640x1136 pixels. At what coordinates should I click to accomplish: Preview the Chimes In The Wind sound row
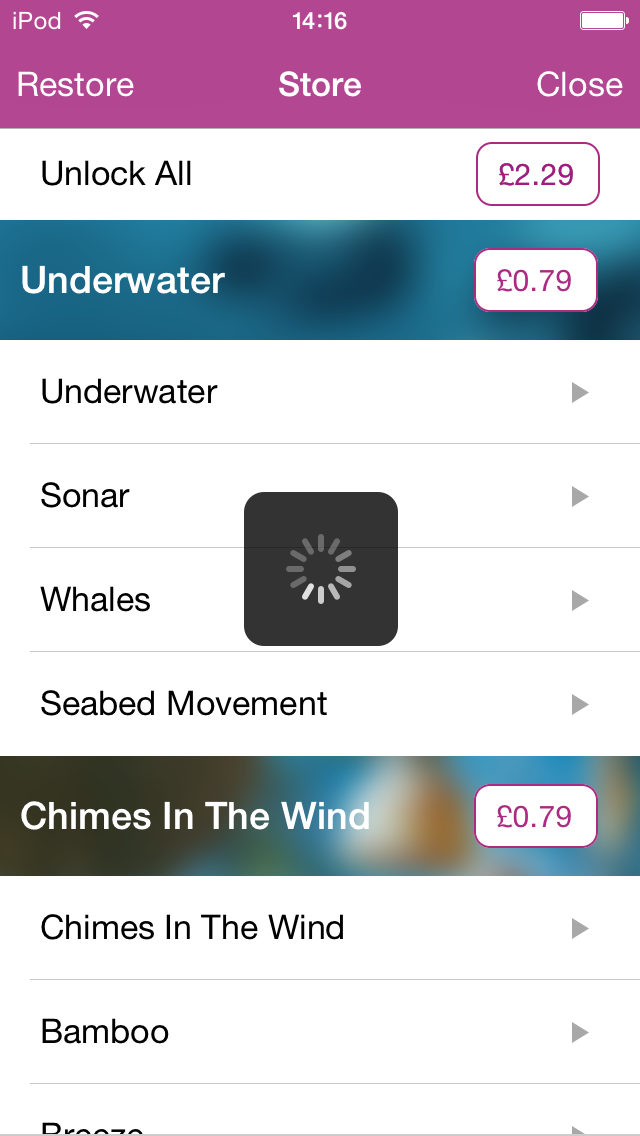pyautogui.click(x=579, y=928)
